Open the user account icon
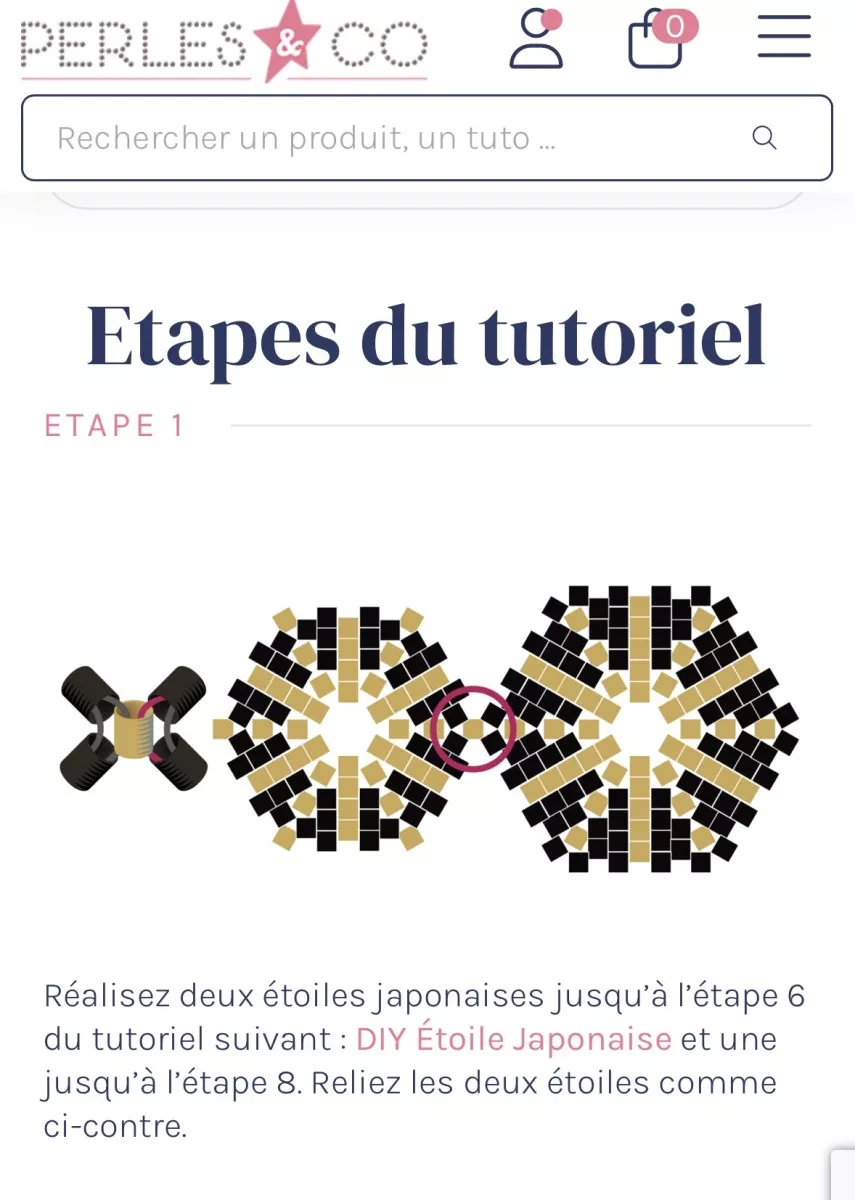855x1200 pixels. point(536,40)
